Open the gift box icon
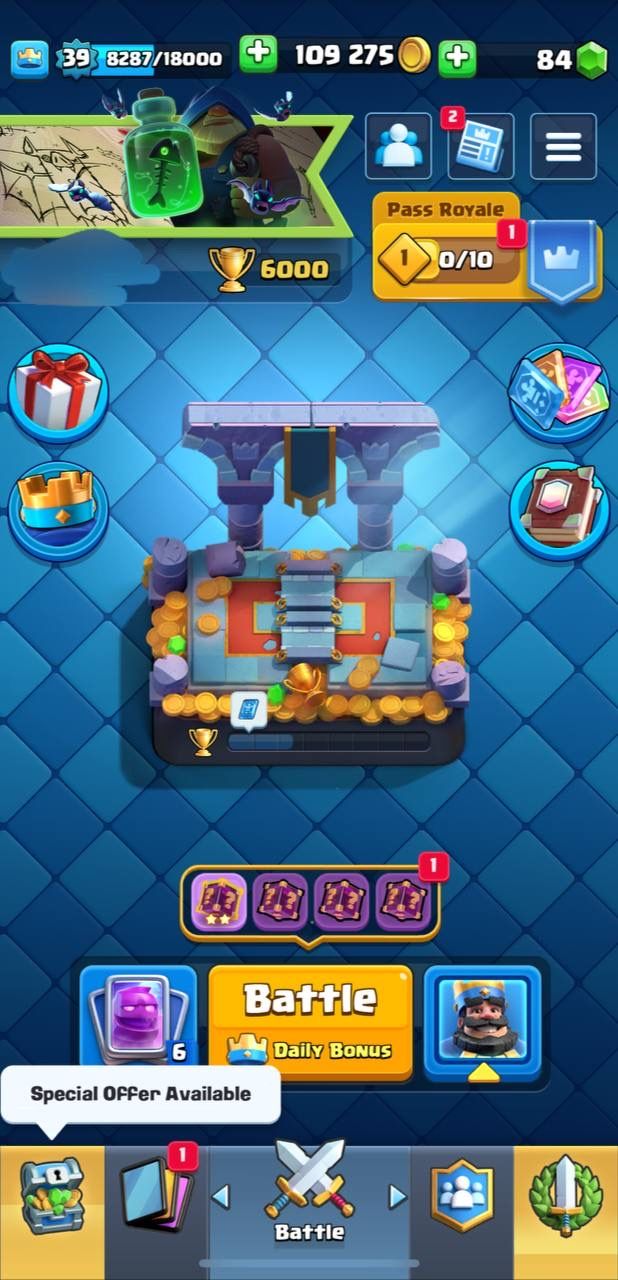This screenshot has height=1280, width=618. coord(58,392)
